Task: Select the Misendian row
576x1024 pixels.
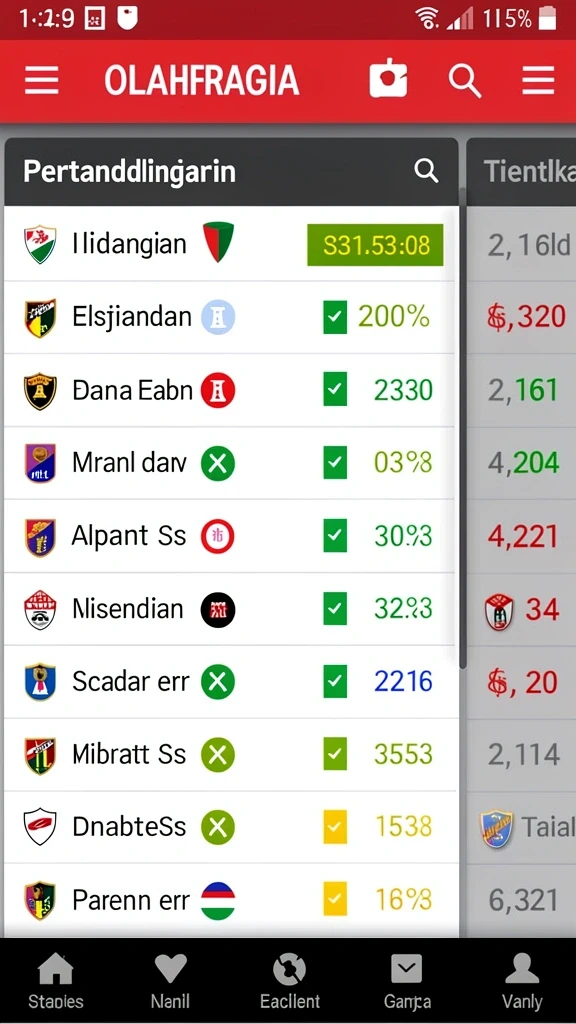Action: [229, 609]
